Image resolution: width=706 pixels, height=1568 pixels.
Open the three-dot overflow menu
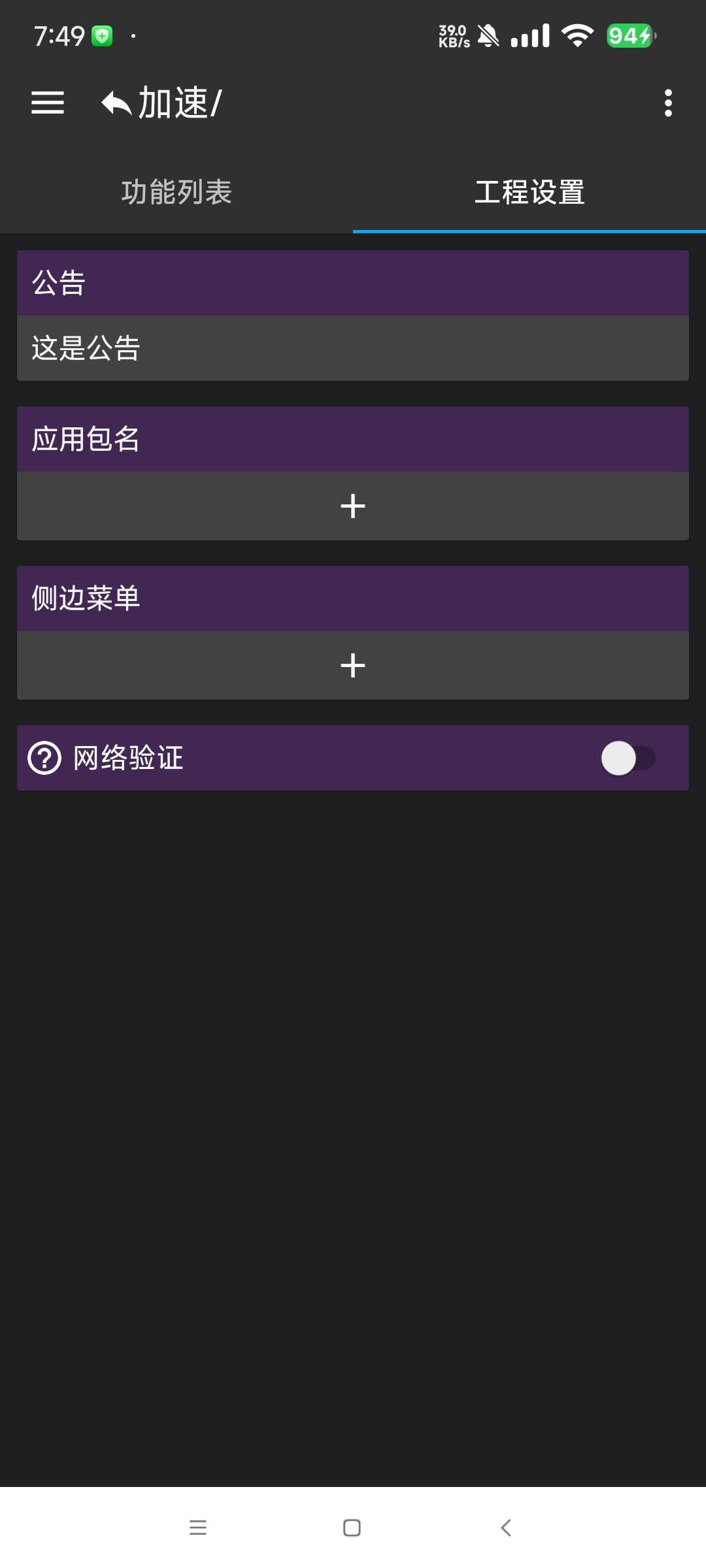(668, 103)
